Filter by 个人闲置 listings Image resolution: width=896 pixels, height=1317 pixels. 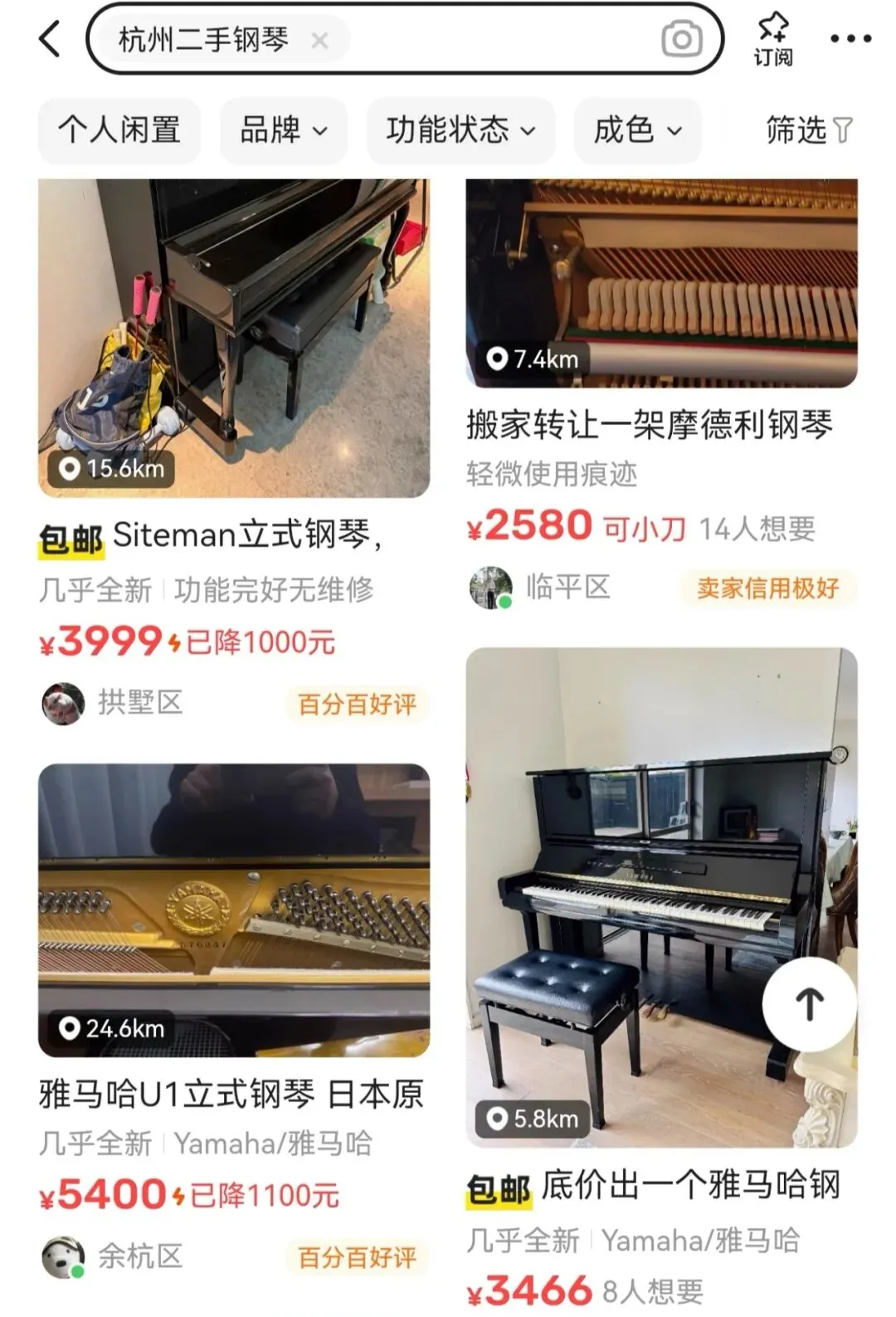pos(119,130)
